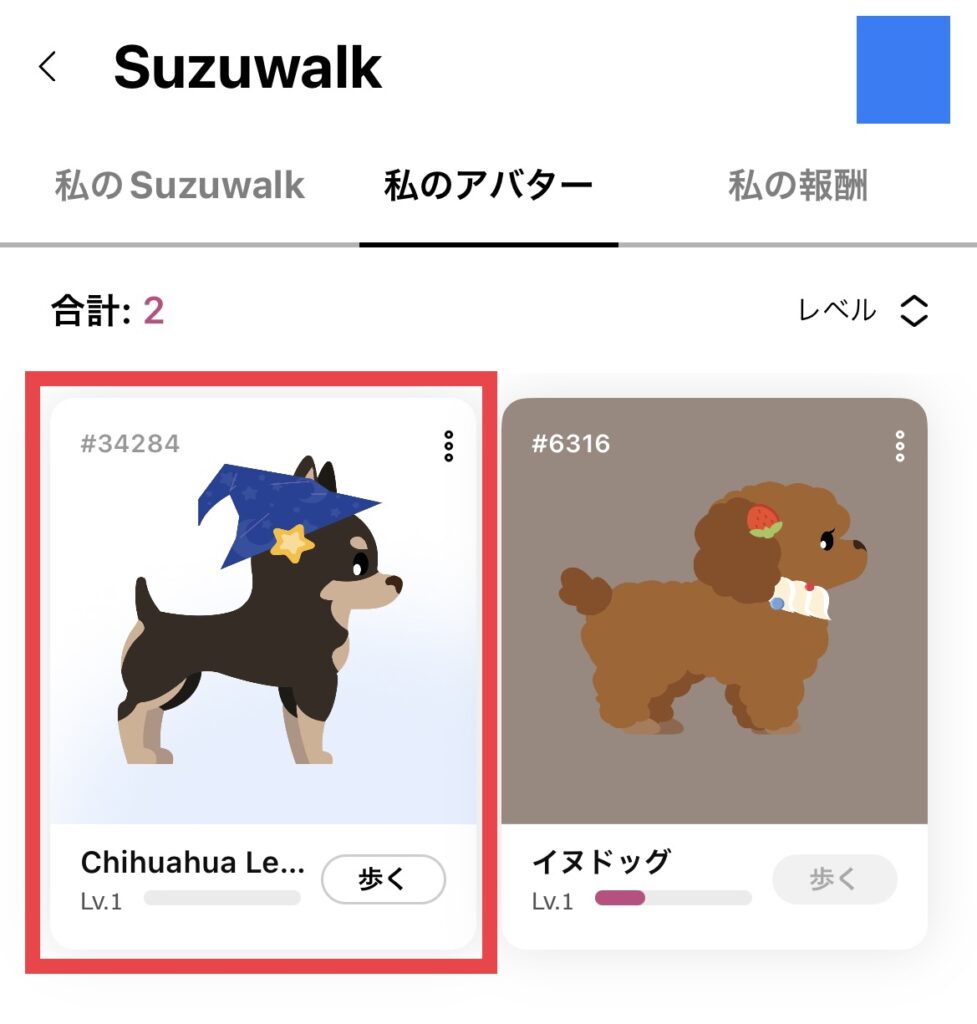Image resolution: width=977 pixels, height=1024 pixels.
Task: Tap 歩く button for イヌドッグ avatar
Action: point(834,880)
